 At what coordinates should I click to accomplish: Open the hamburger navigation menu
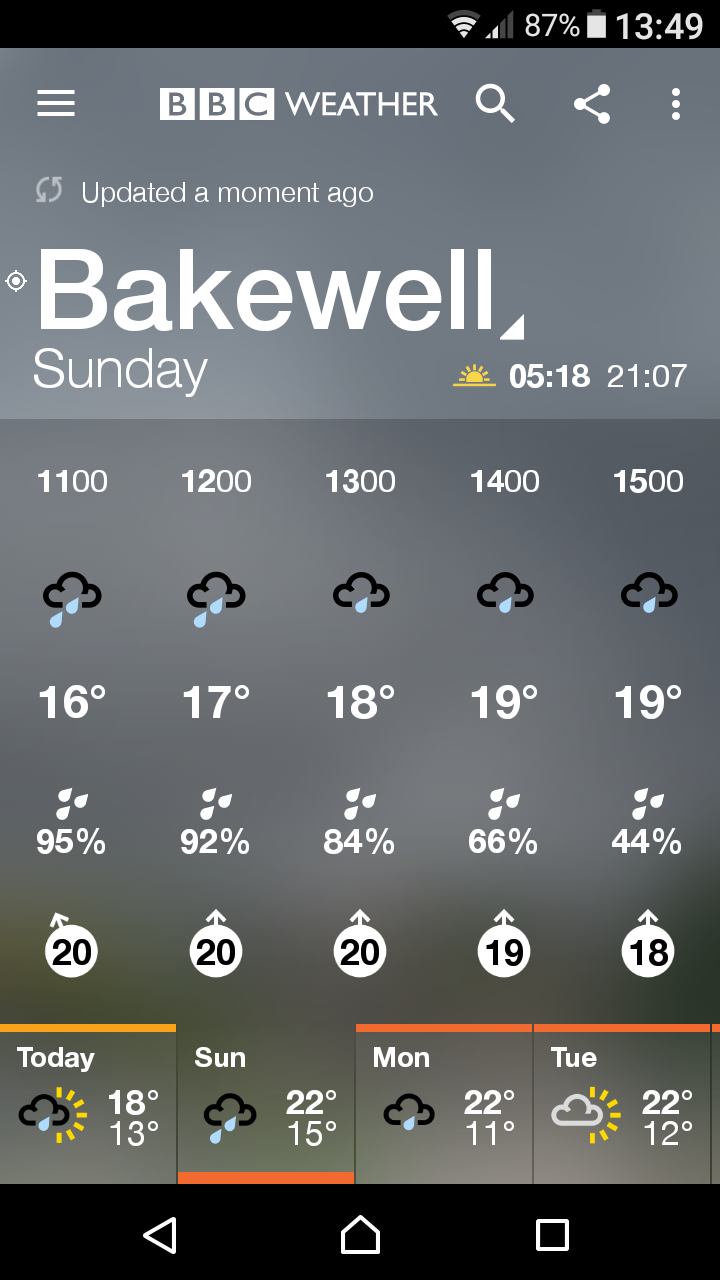[x=56, y=104]
